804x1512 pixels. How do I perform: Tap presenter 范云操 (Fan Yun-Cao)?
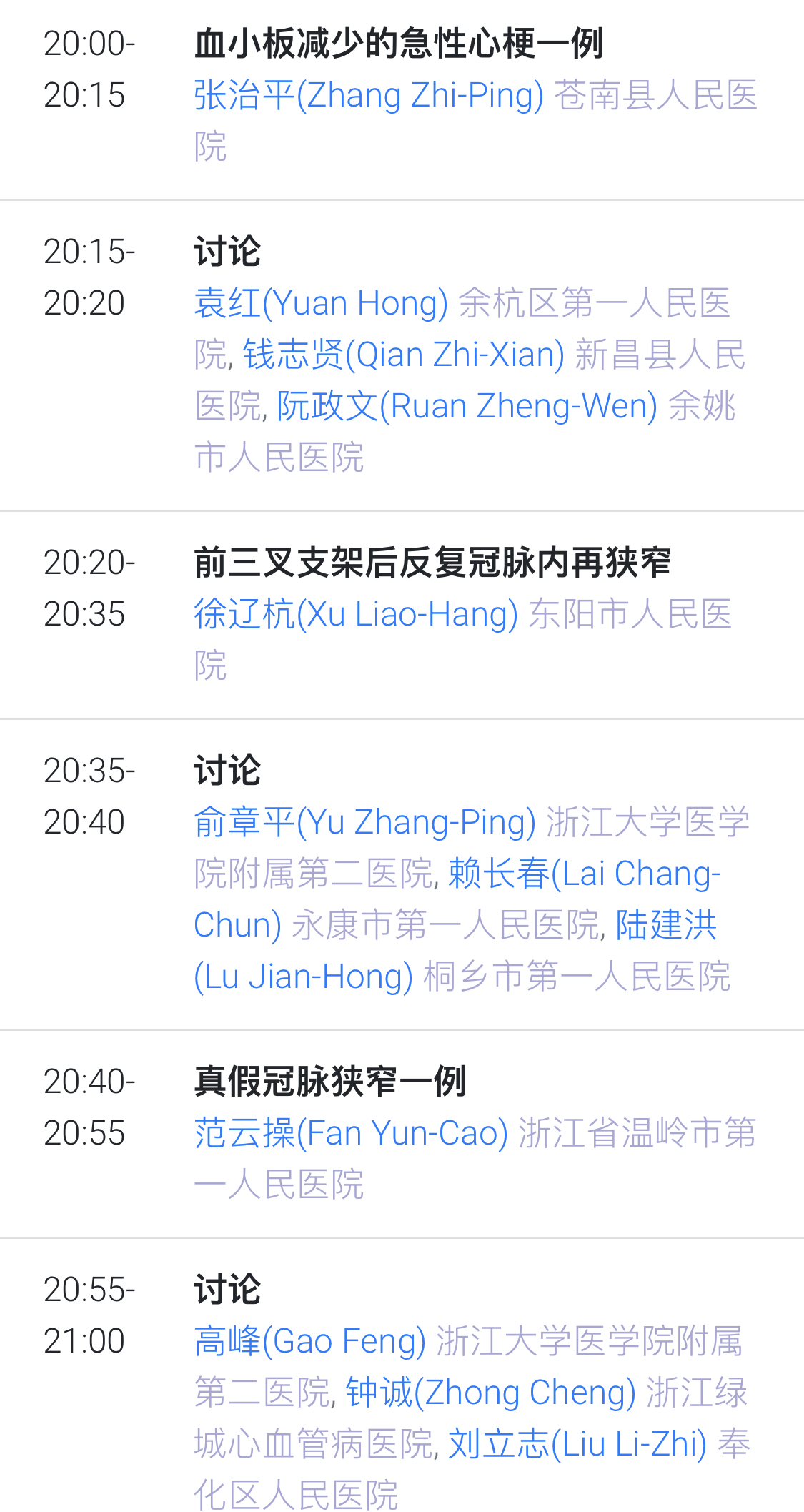(x=351, y=1134)
